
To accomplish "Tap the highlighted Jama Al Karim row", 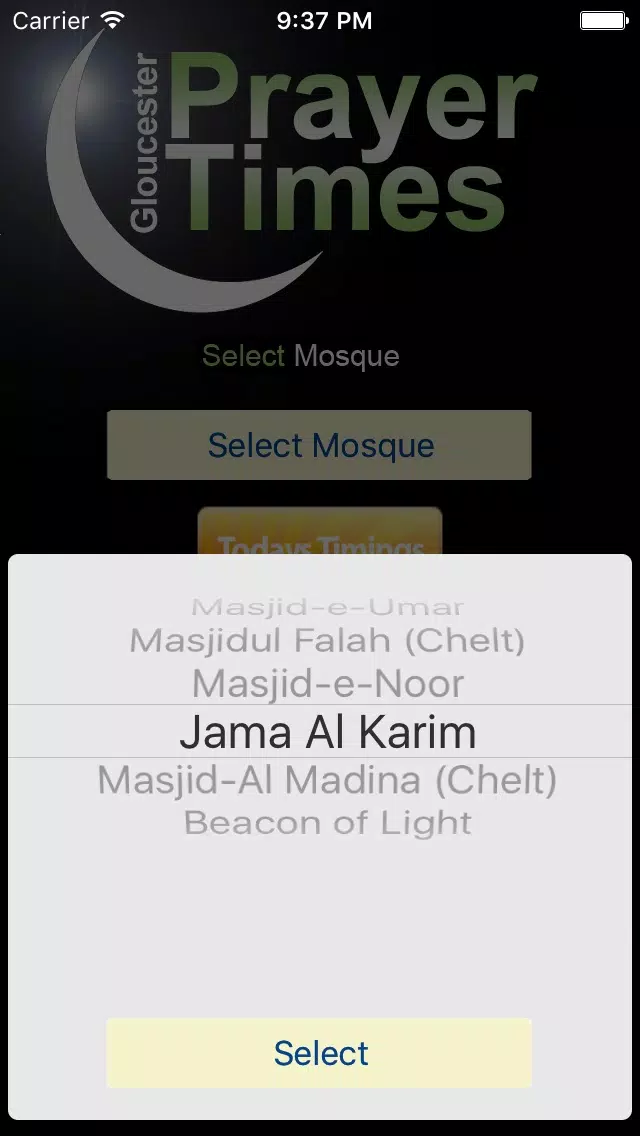I will tap(327, 732).
